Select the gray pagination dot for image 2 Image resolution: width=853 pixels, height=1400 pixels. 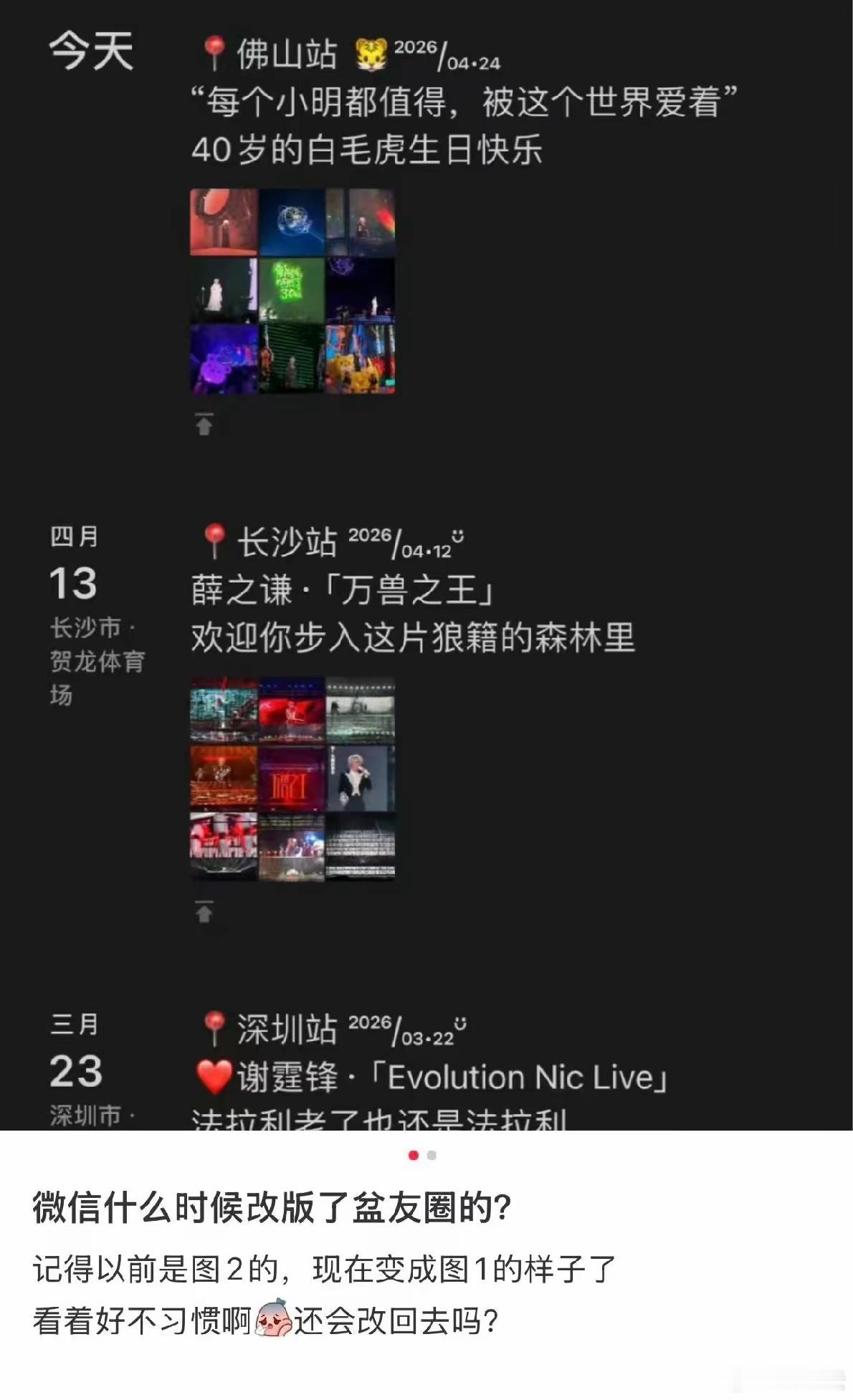431,1154
